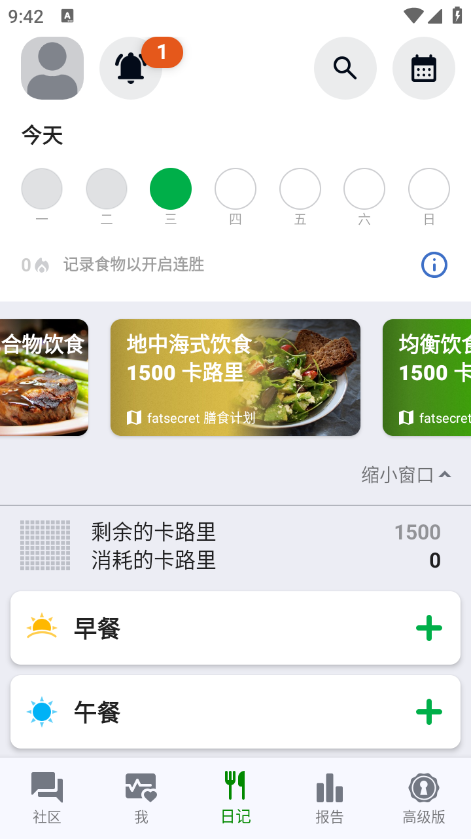Viewport: 471px width, 839px height.
Task: Collapse the panel with 缩小窗口
Action: [406, 475]
